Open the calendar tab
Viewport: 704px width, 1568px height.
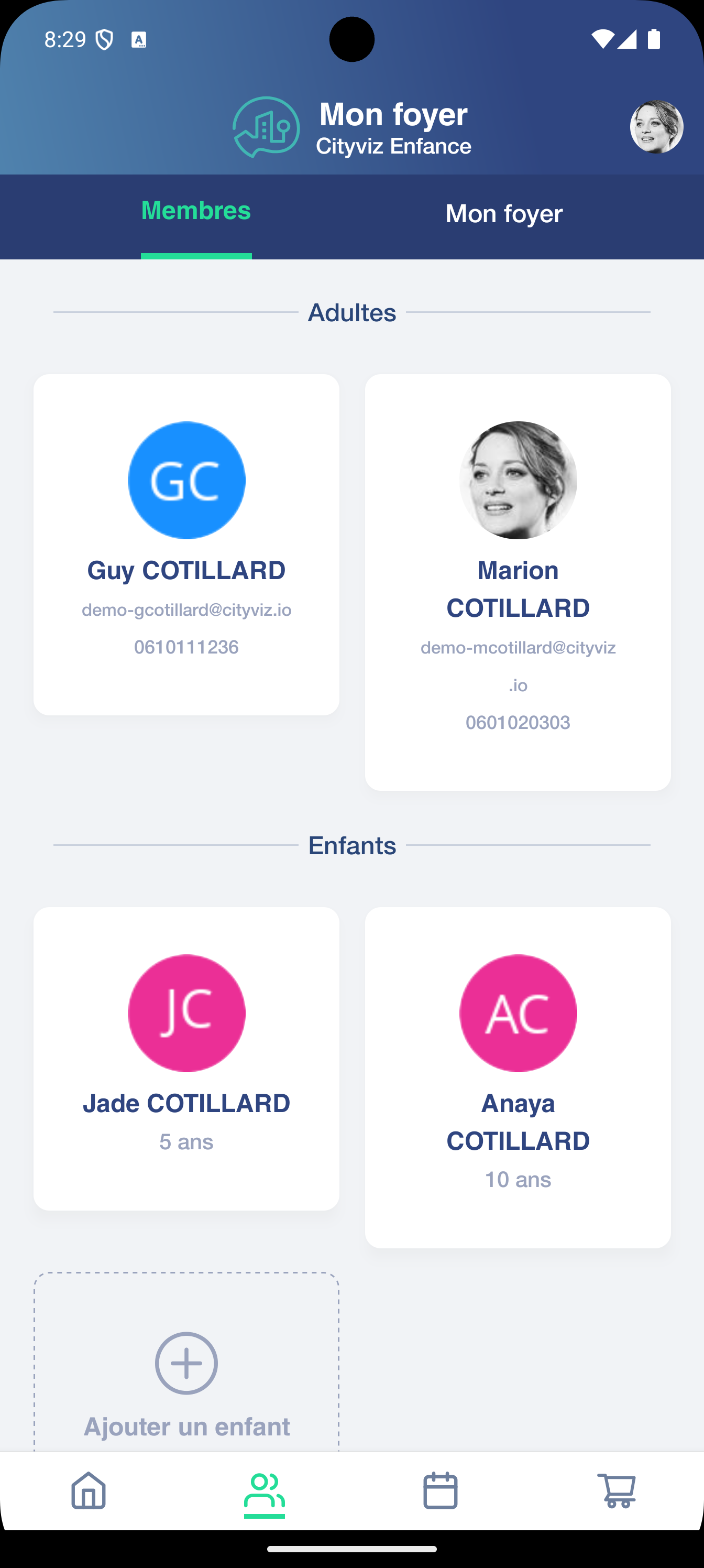pyautogui.click(x=440, y=1490)
